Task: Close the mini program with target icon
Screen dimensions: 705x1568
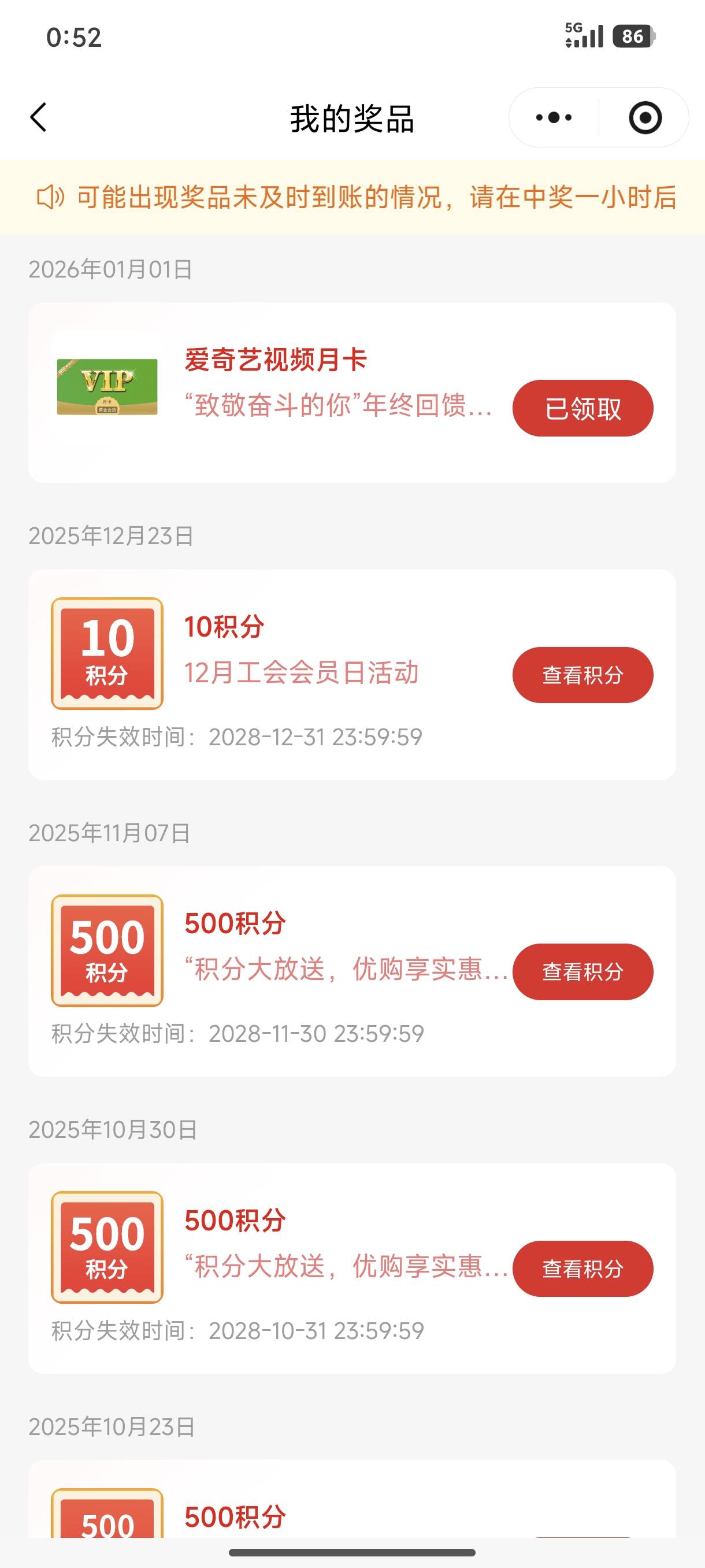Action: click(645, 117)
